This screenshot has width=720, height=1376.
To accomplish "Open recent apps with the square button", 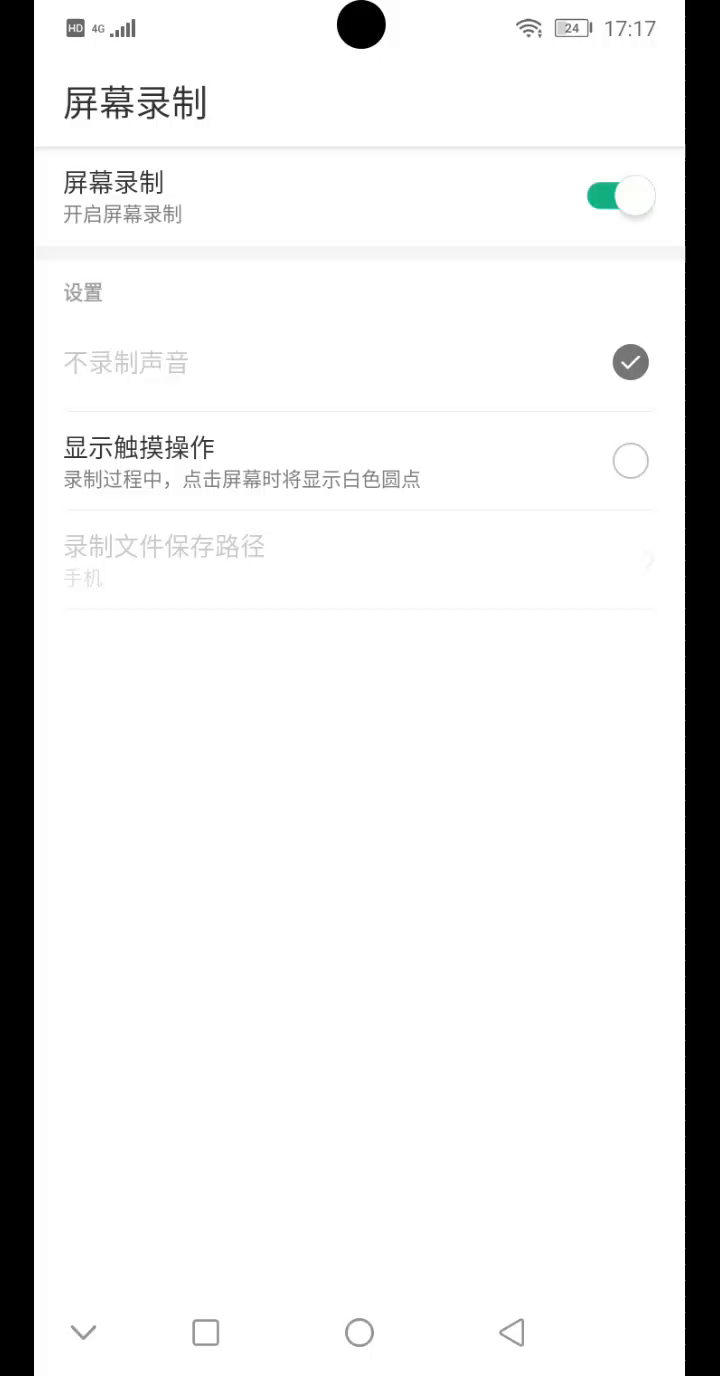I will coord(205,1332).
